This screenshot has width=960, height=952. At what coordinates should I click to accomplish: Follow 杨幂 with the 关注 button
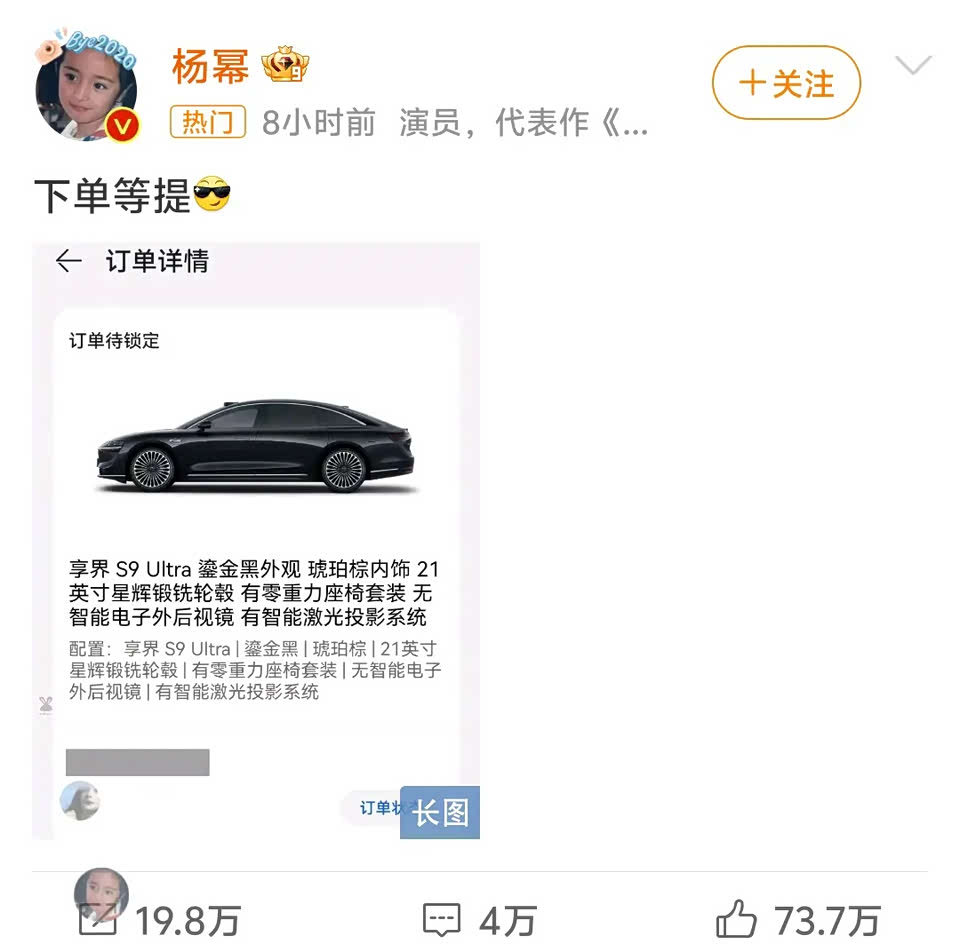click(786, 83)
